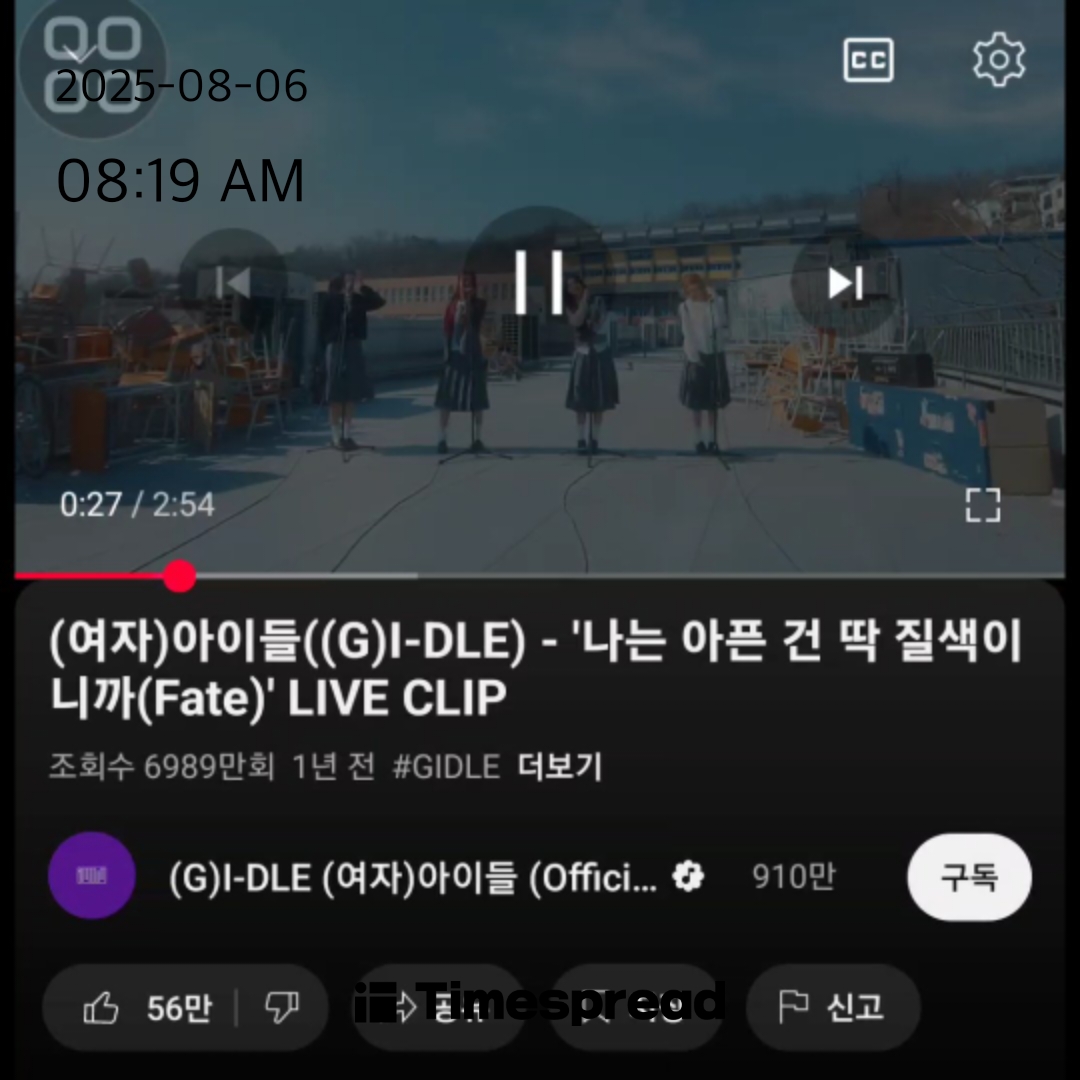Open the (G)I-DLE official channel
Image resolution: width=1080 pixels, height=1080 pixels.
[412, 878]
